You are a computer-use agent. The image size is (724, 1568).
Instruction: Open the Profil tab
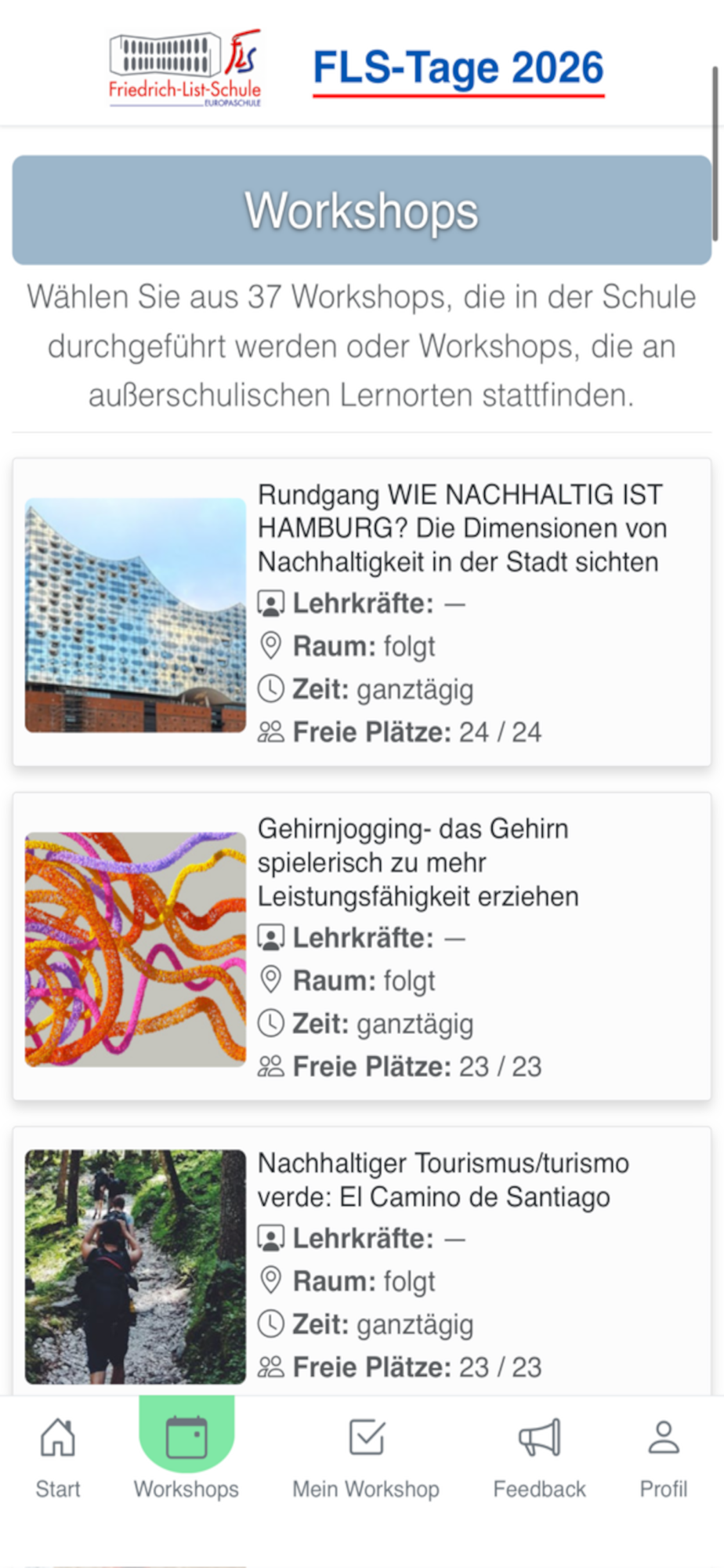click(664, 1458)
